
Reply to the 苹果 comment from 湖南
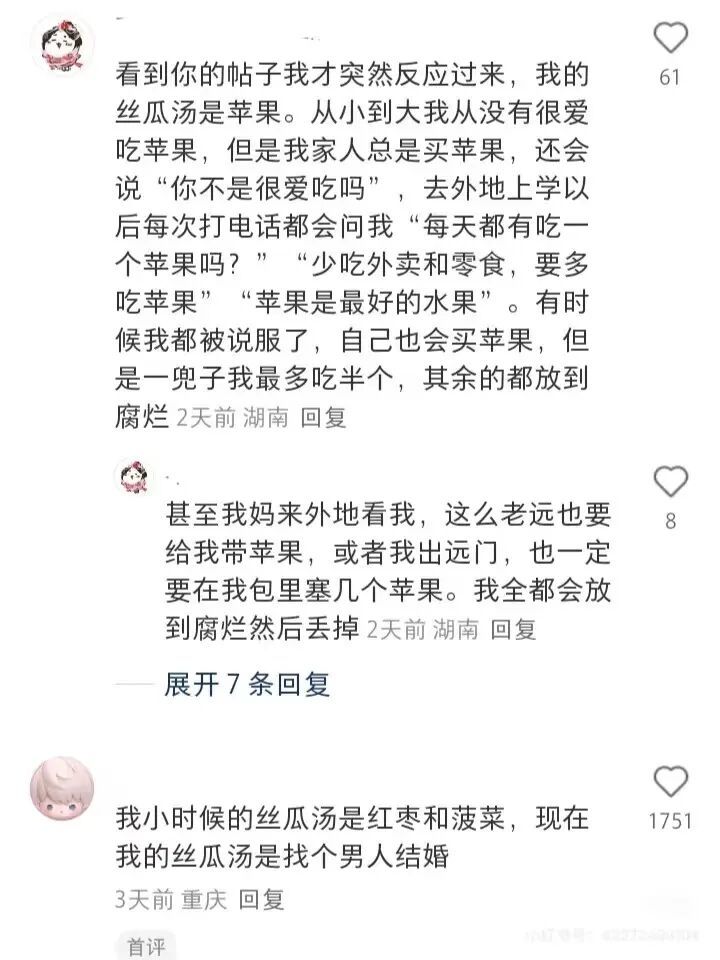tap(323, 418)
